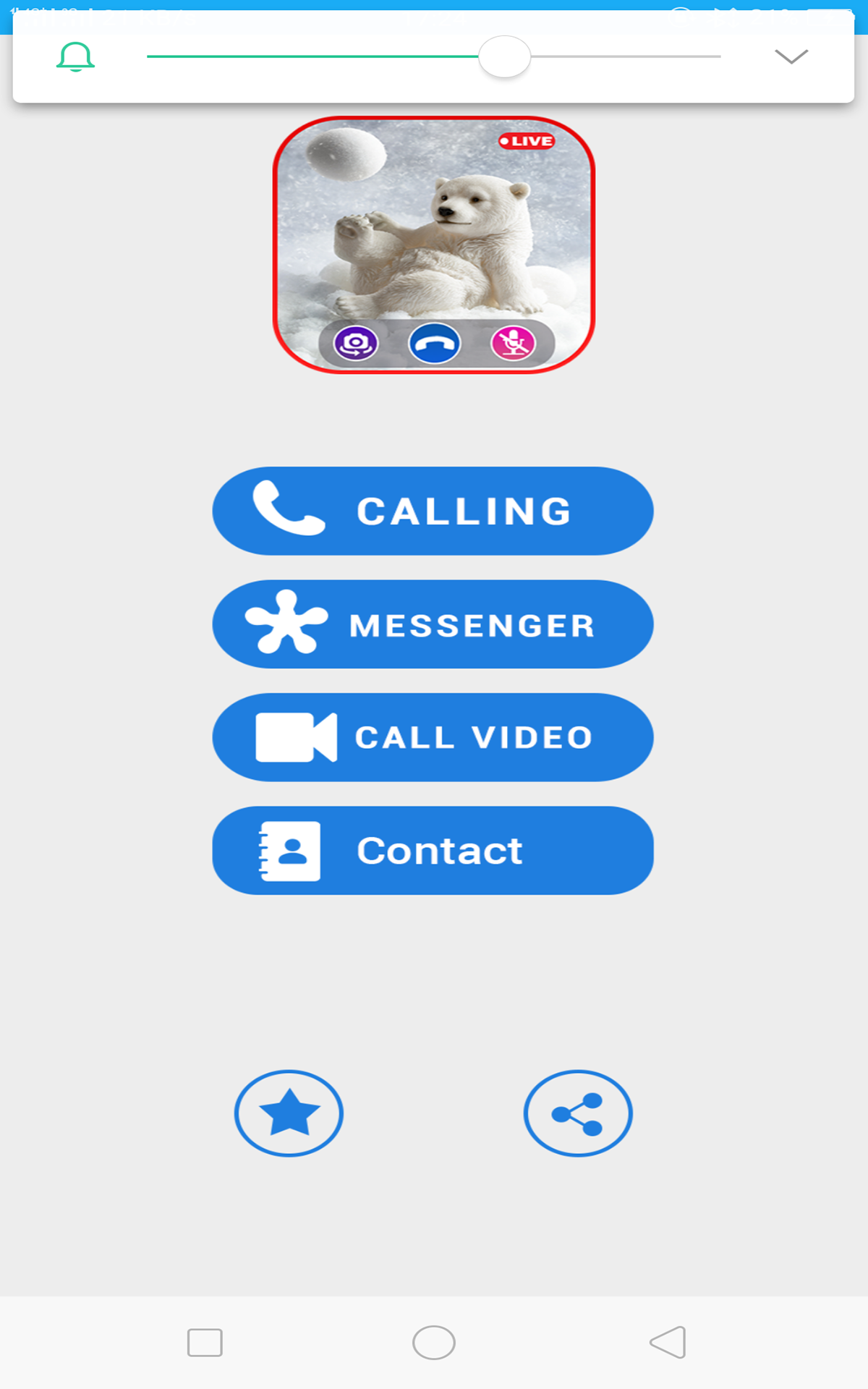
Task: Tap the green bell notification icon
Action: tap(76, 56)
